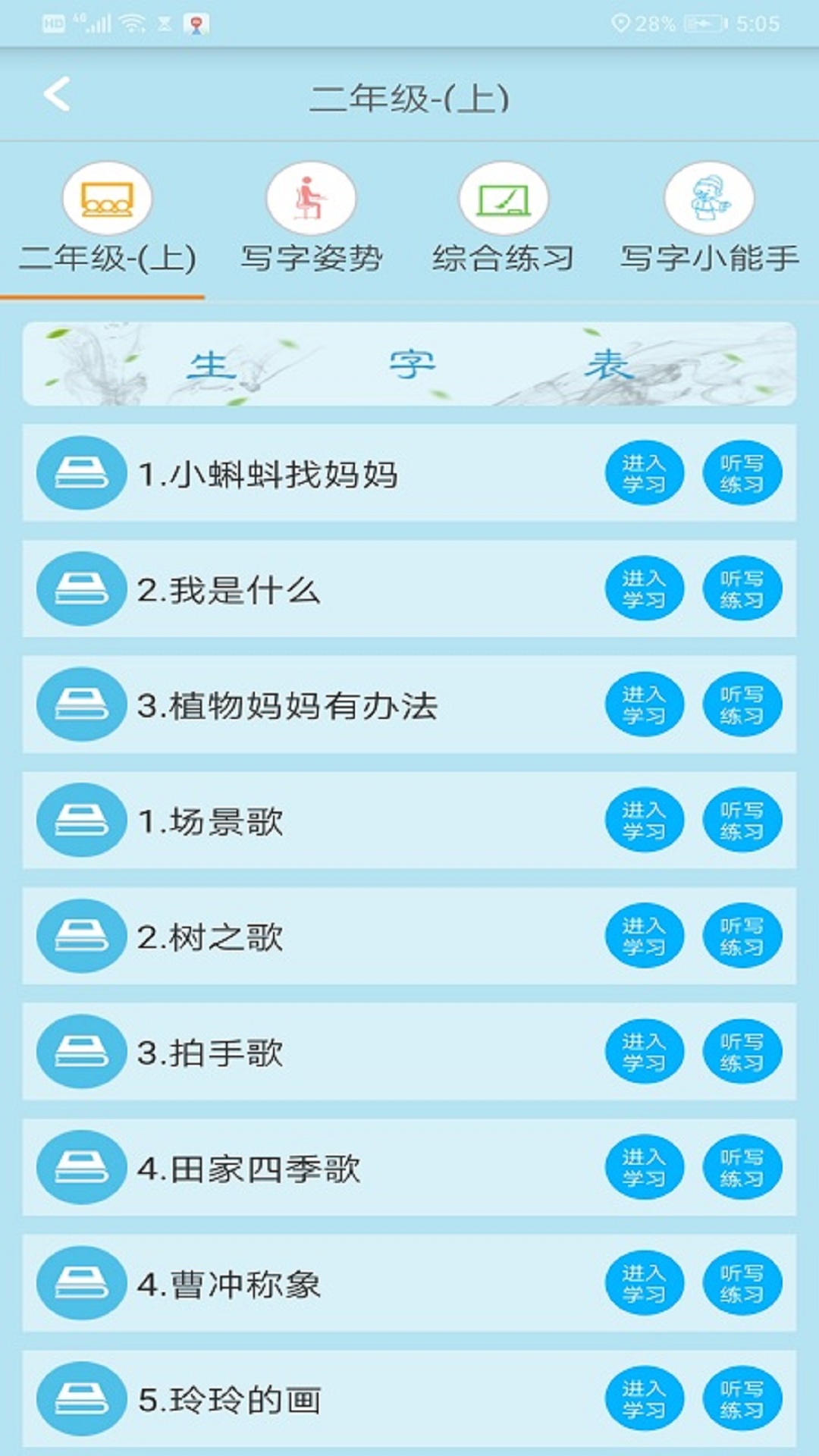Start 听写练习 for 拍手歌

pyautogui.click(x=742, y=1052)
